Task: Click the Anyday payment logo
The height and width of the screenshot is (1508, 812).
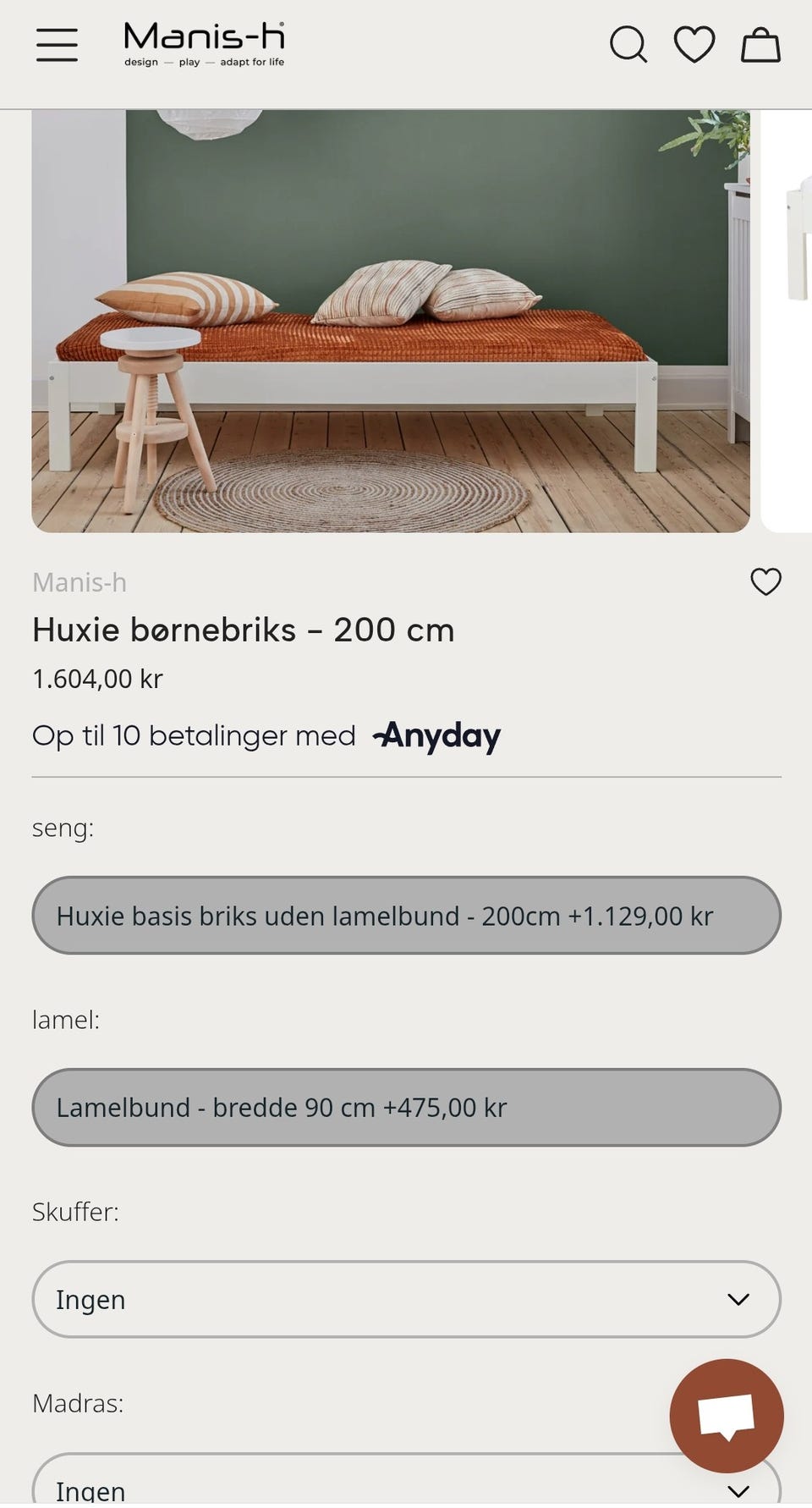Action: [436, 735]
